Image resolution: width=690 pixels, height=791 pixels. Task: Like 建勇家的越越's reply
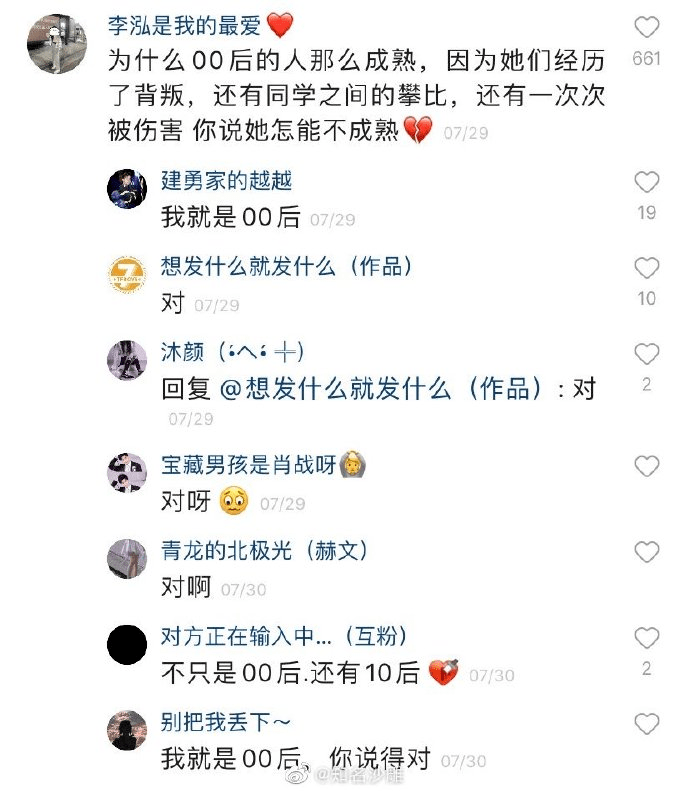[x=647, y=182]
